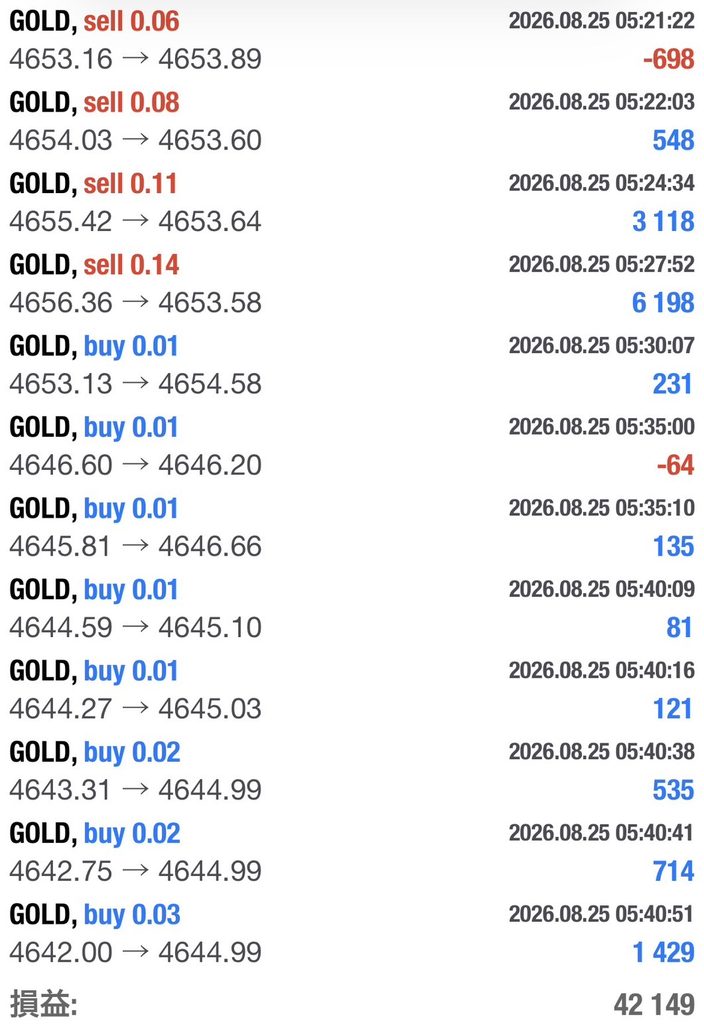Image resolution: width=704 pixels, height=1024 pixels.
Task: Tap the buy trade from 05:40:16
Action: click(x=352, y=690)
